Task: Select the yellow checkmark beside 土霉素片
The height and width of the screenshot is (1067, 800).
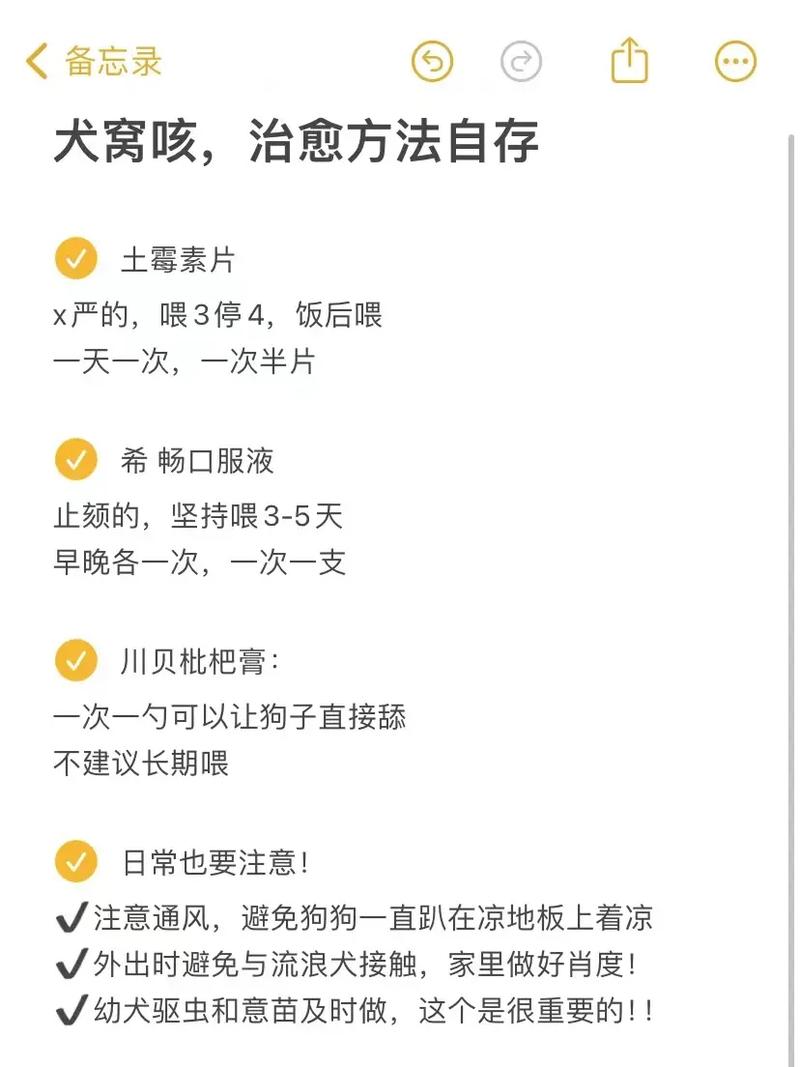Action: tap(74, 259)
